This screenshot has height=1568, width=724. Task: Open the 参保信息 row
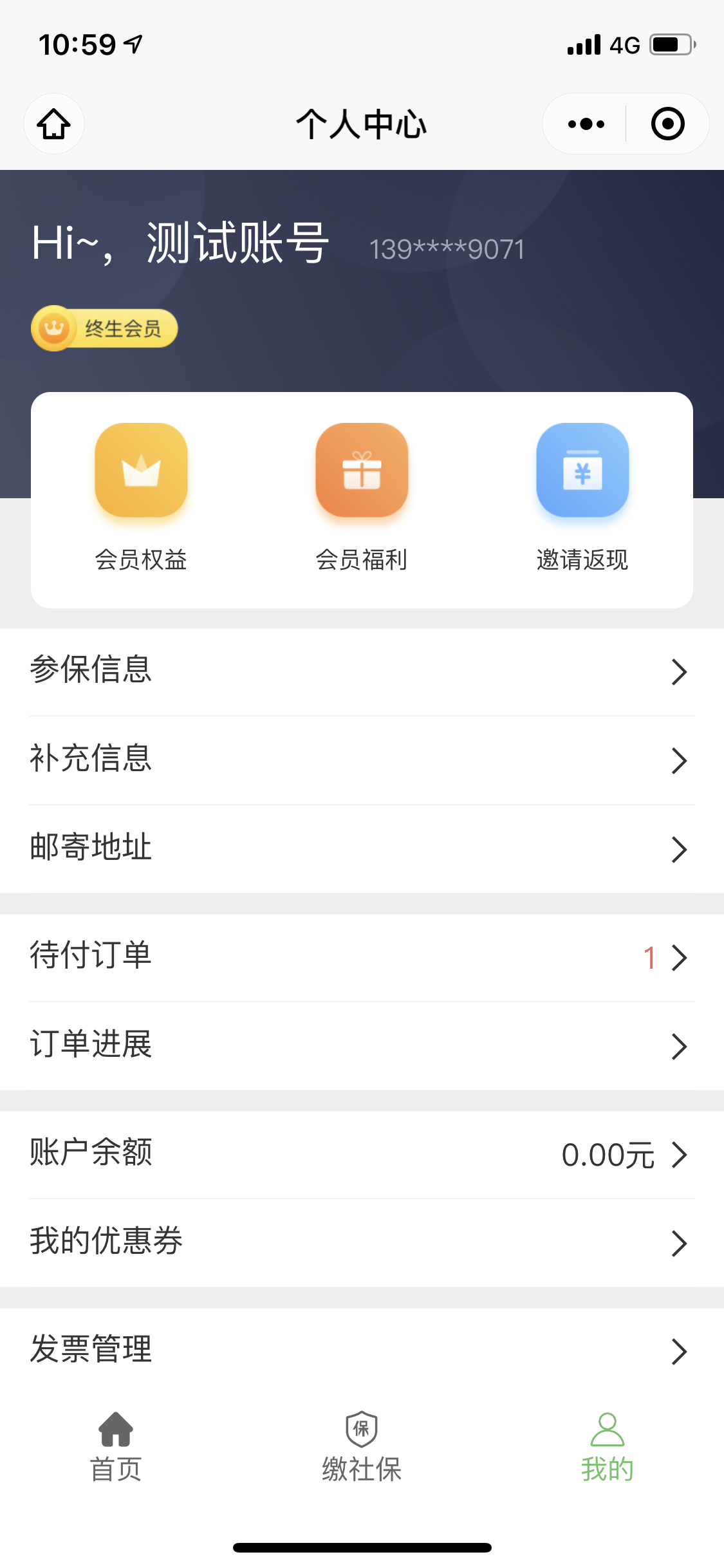pos(362,671)
